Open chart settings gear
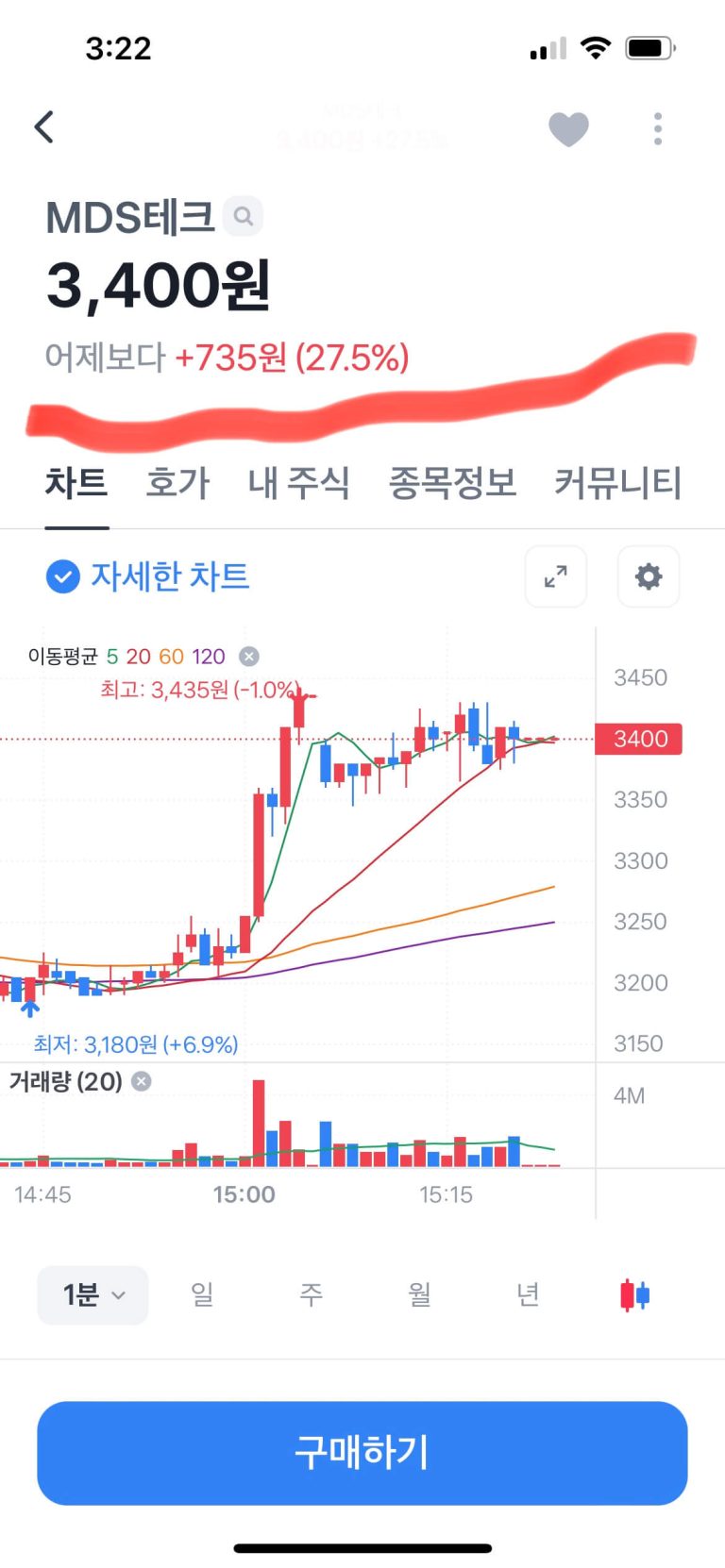Image resolution: width=725 pixels, height=1568 pixels. pos(648,576)
